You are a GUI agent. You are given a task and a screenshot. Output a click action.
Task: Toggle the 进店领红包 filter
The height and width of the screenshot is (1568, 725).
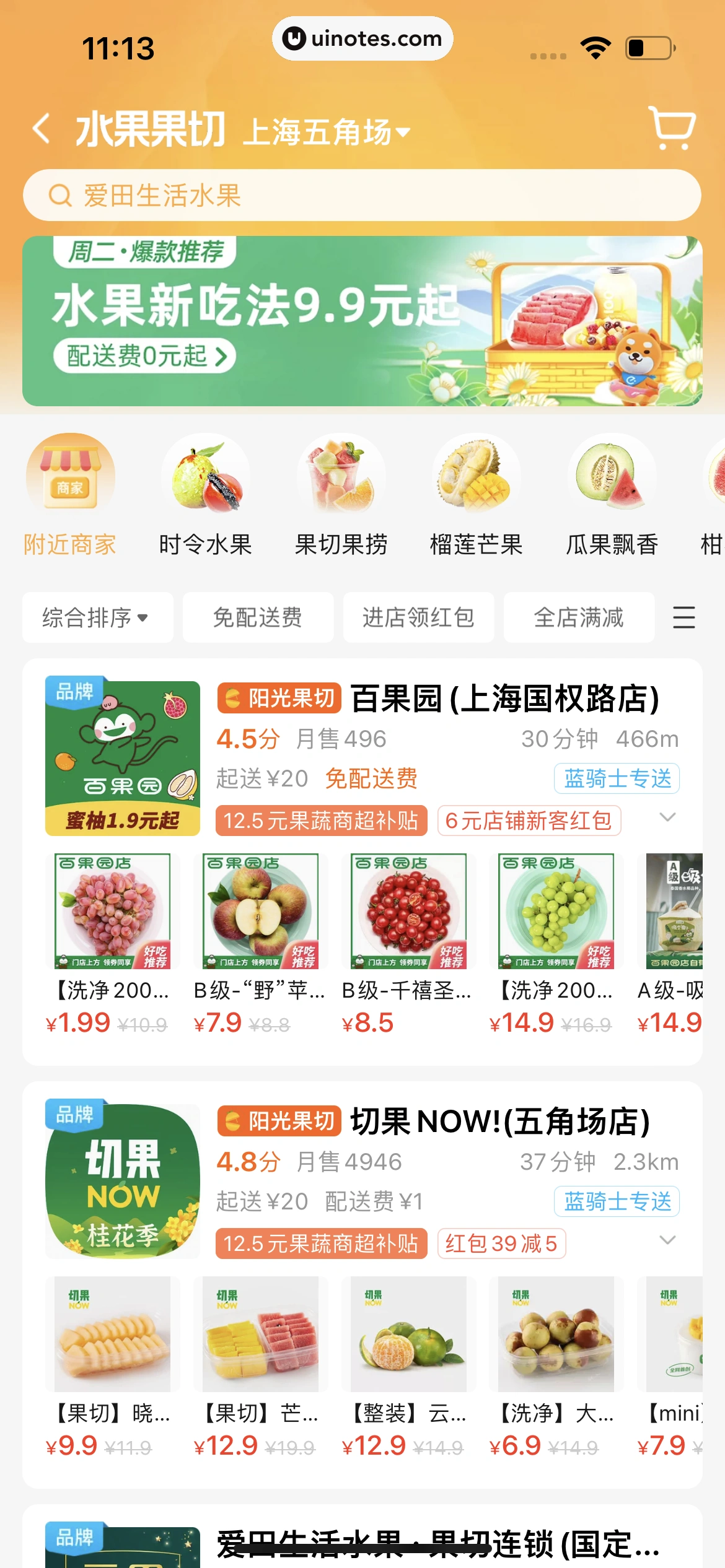(418, 617)
